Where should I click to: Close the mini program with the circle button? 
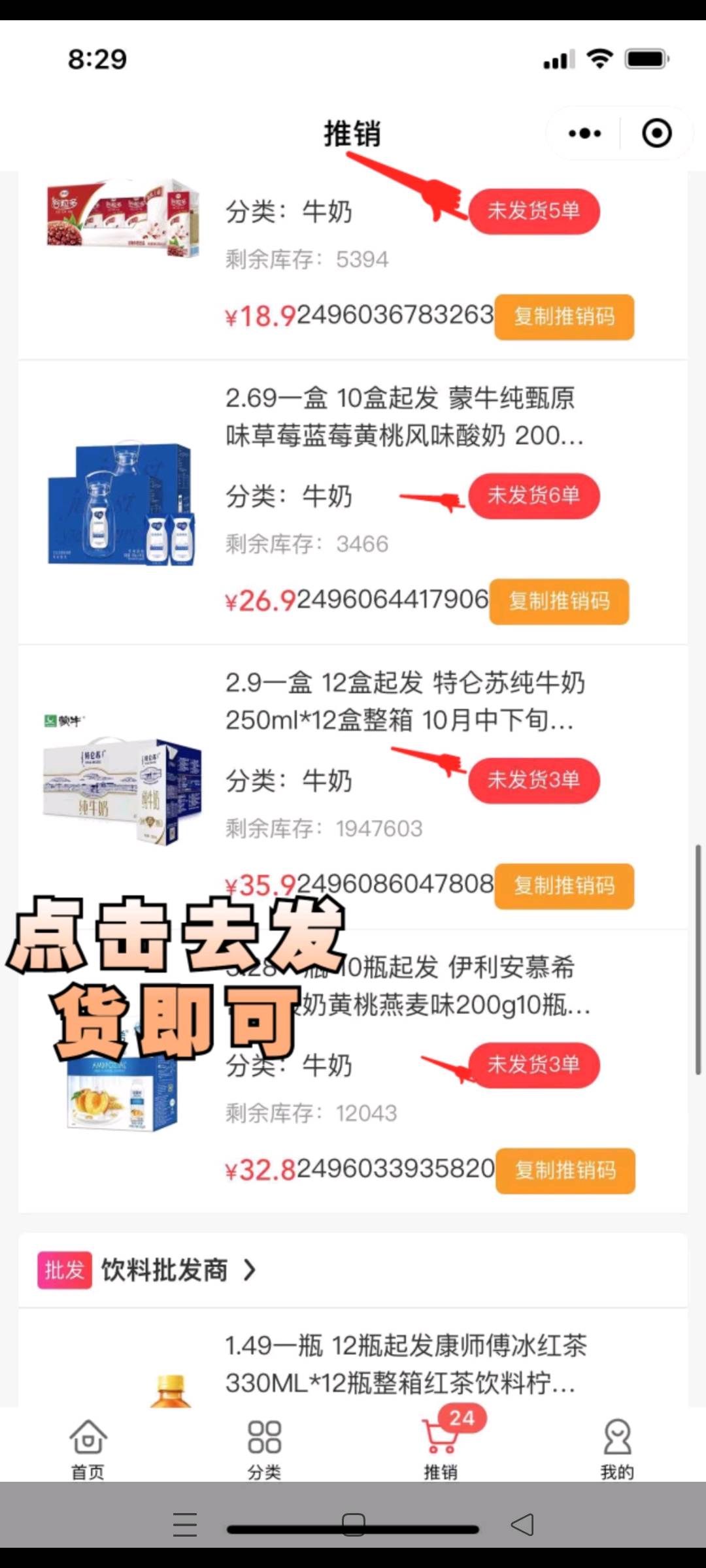point(656,133)
